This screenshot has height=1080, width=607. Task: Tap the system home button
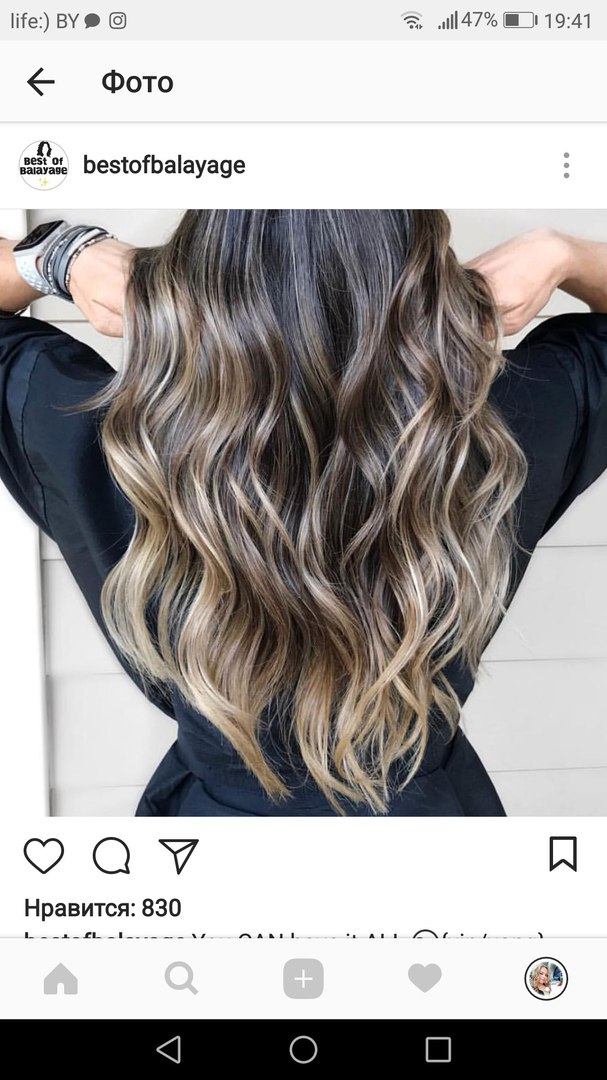click(x=303, y=1049)
